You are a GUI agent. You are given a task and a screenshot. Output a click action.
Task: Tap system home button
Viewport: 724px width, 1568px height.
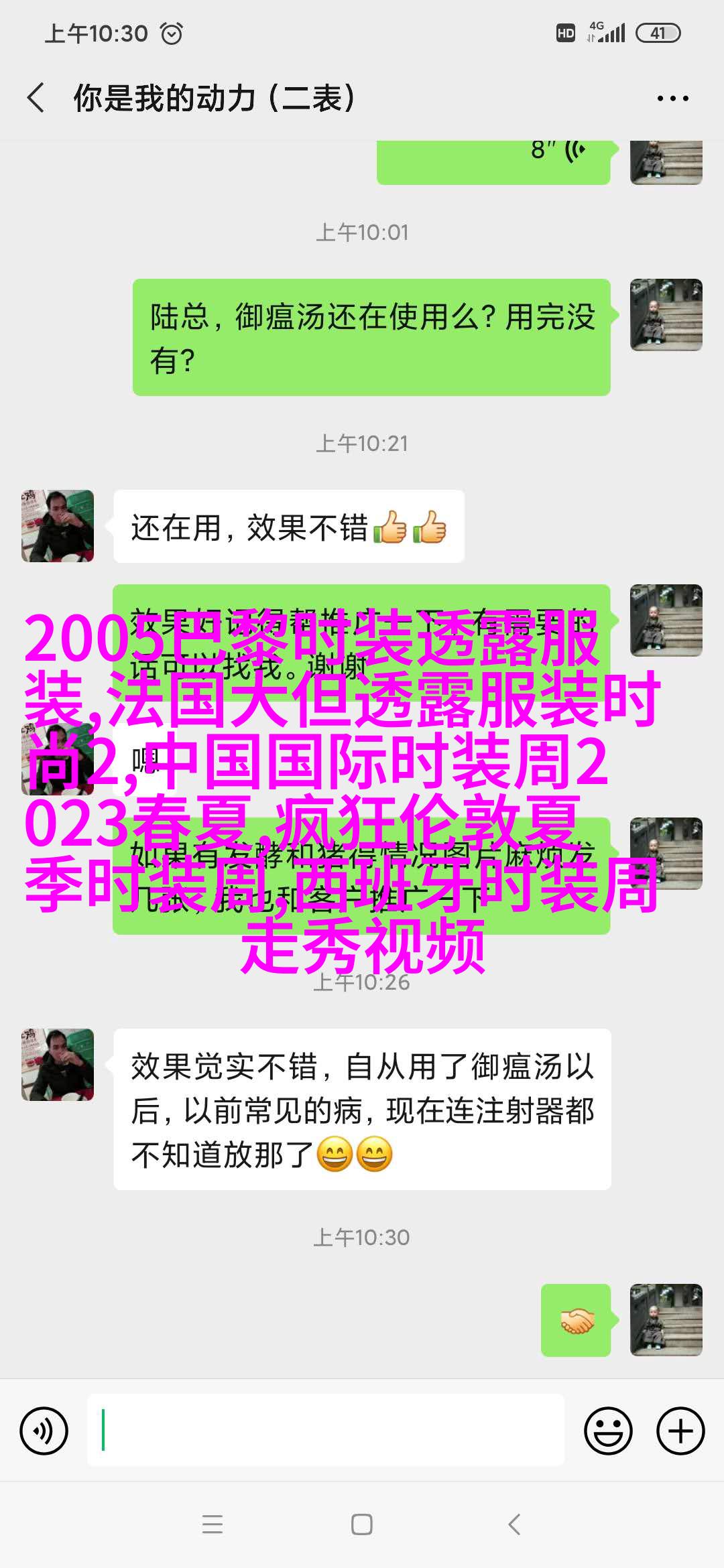click(x=362, y=1524)
